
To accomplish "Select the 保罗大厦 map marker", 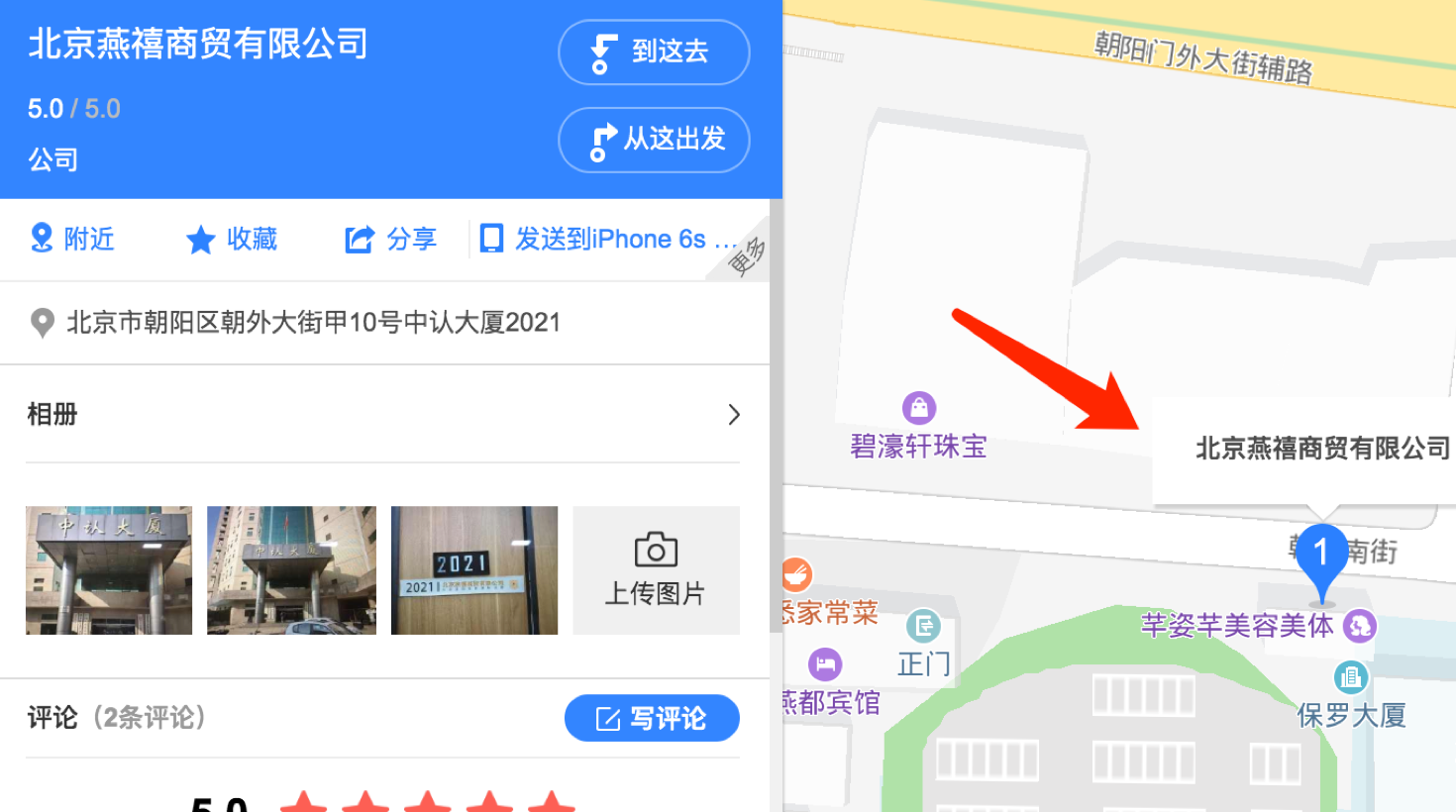I will (1350, 678).
